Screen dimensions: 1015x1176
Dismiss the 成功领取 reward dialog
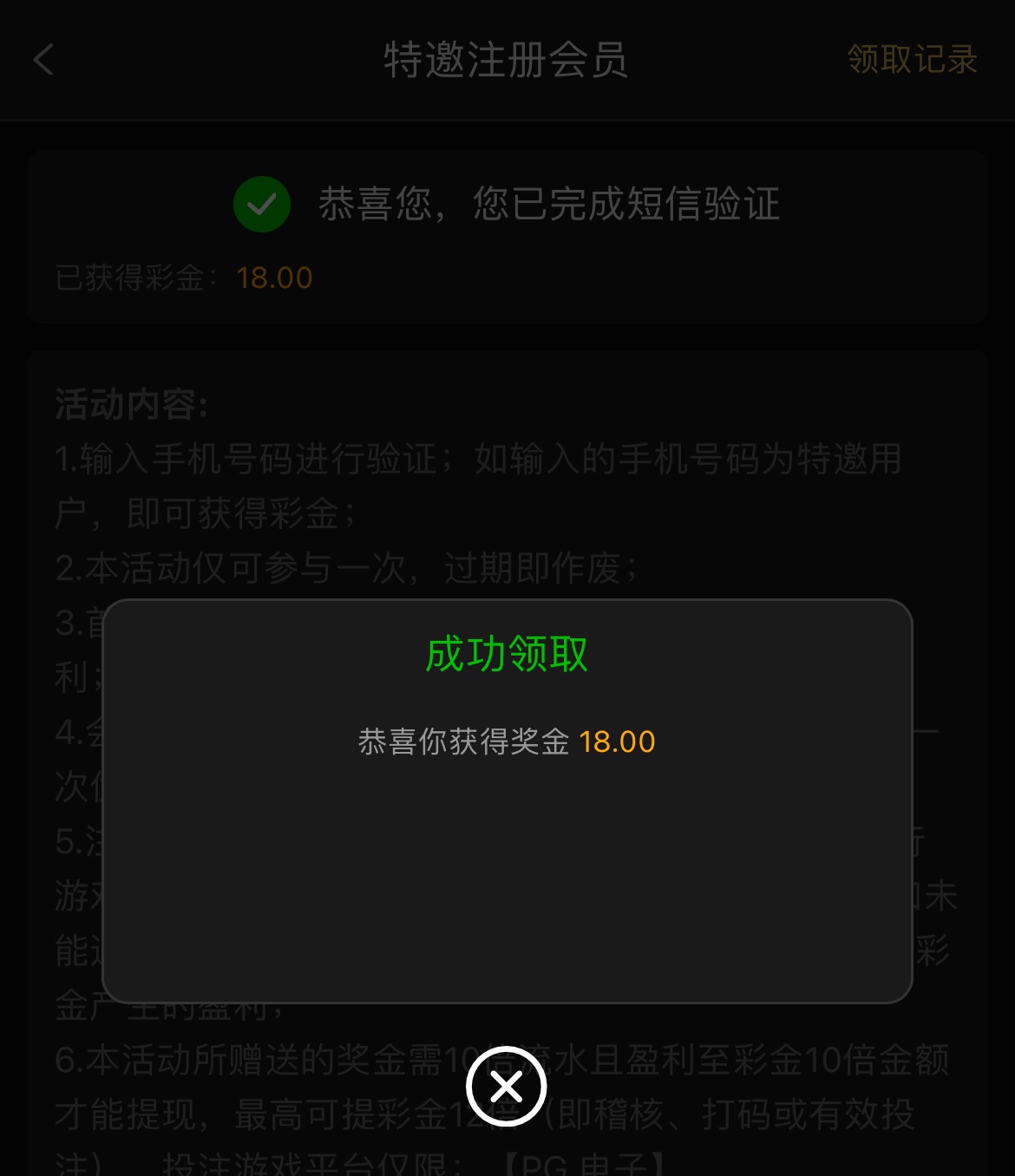click(507, 1086)
